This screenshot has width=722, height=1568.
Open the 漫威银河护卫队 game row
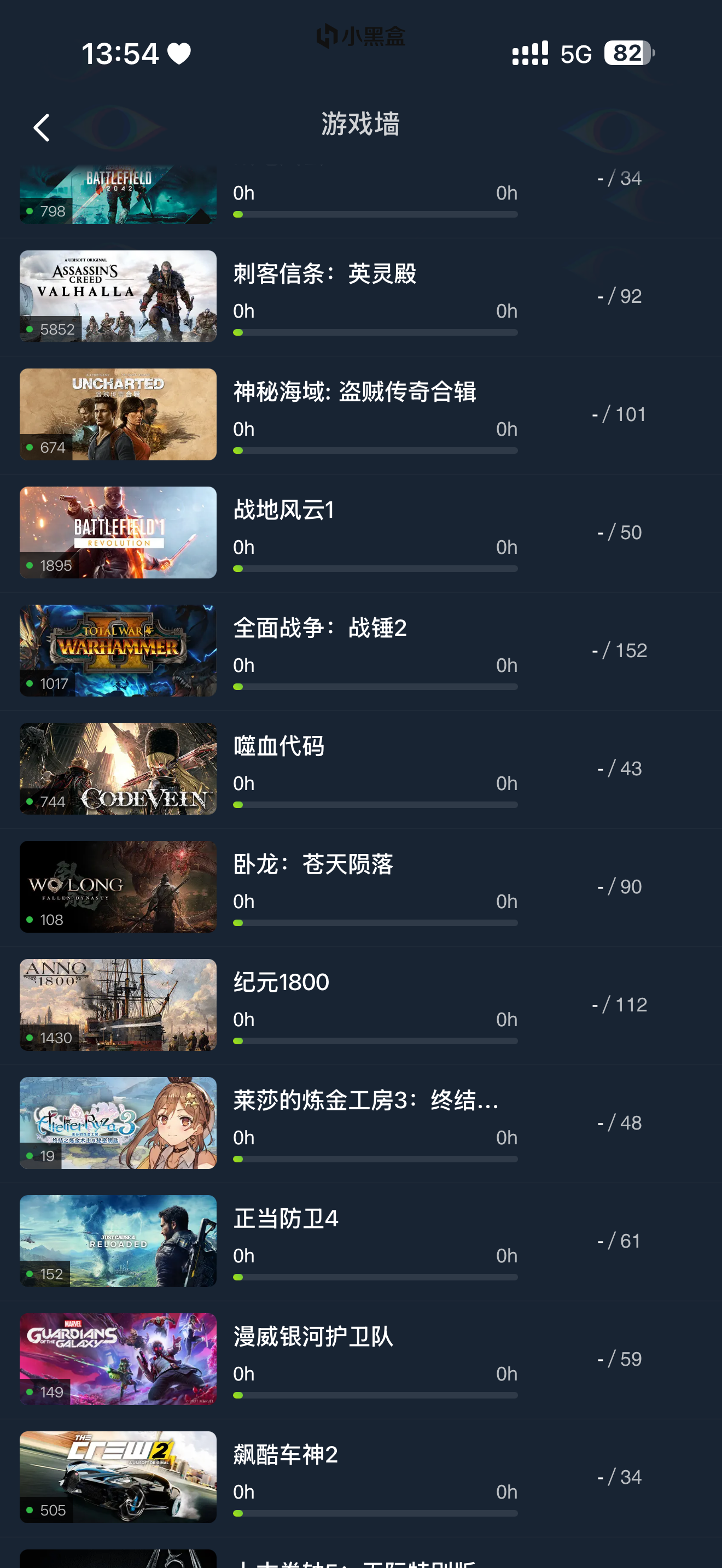tap(360, 1359)
